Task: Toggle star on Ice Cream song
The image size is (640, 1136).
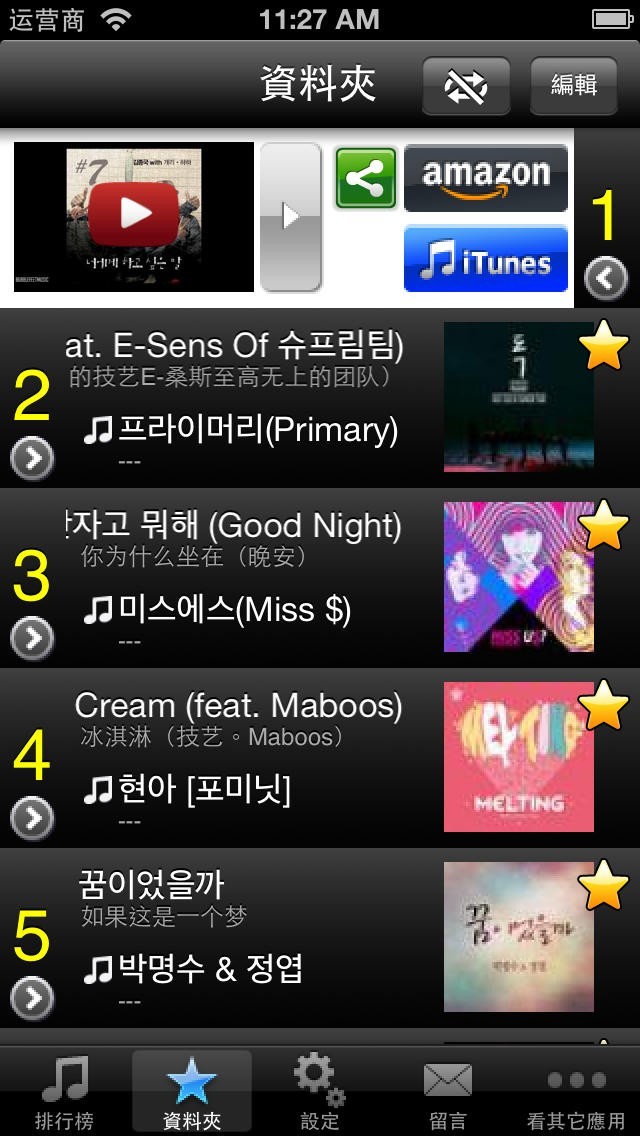Action: [x=603, y=708]
